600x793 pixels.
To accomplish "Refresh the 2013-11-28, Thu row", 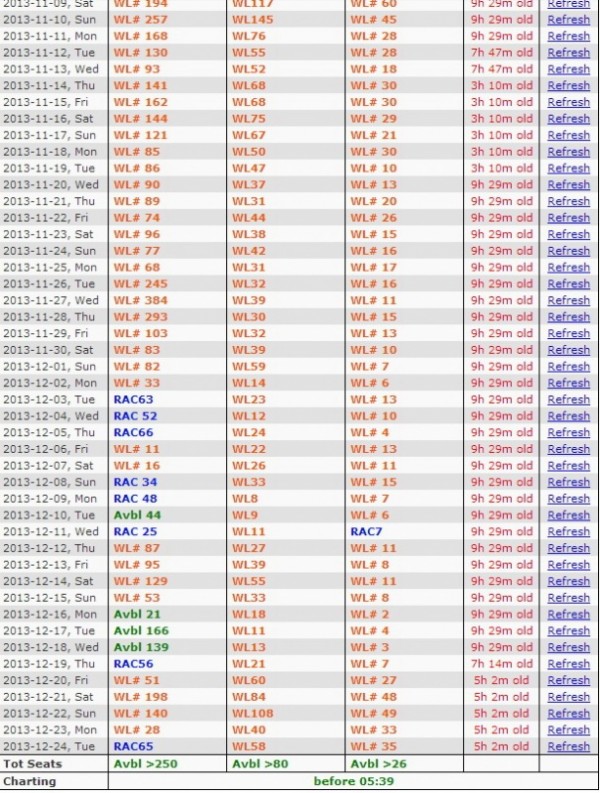I will coord(568,317).
